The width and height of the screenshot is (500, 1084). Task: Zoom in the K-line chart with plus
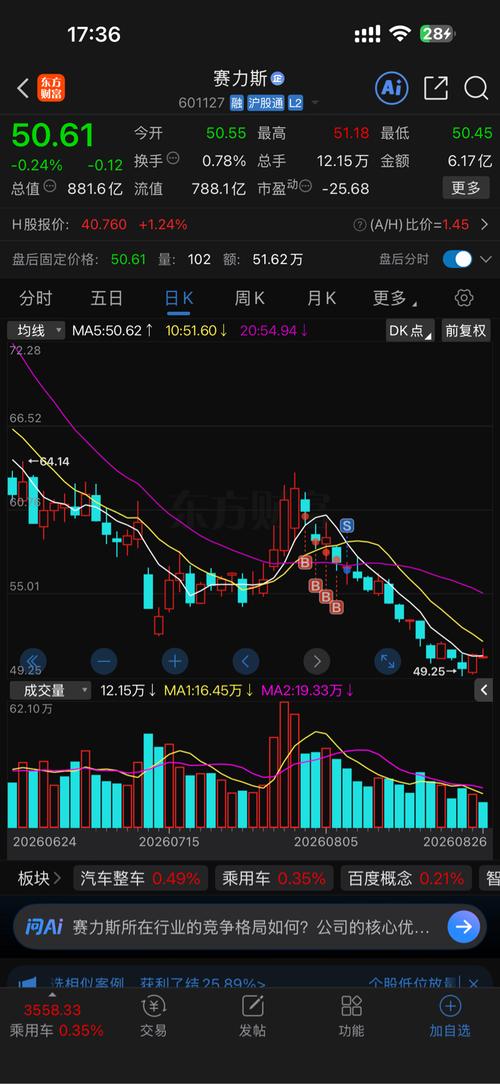click(x=175, y=662)
